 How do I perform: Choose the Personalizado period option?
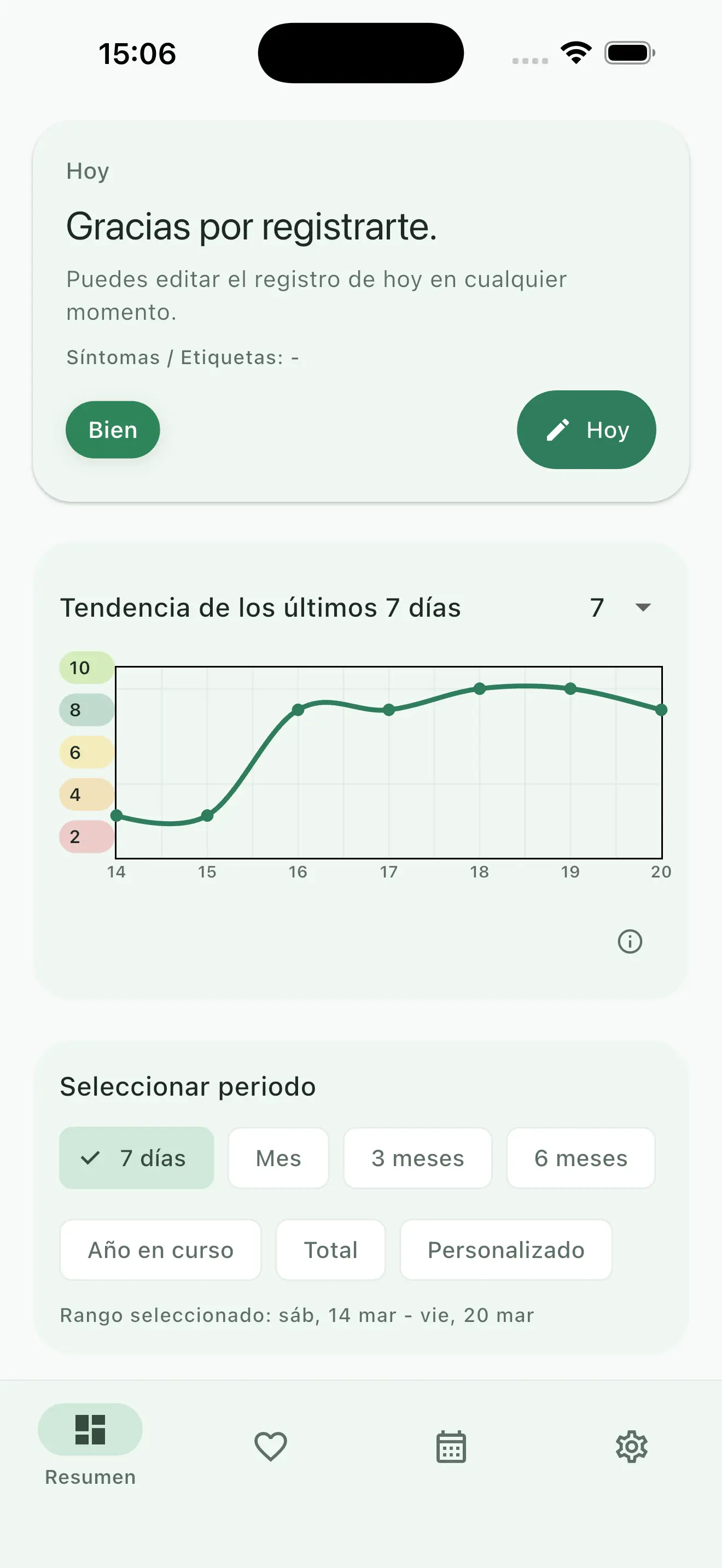point(506,1250)
